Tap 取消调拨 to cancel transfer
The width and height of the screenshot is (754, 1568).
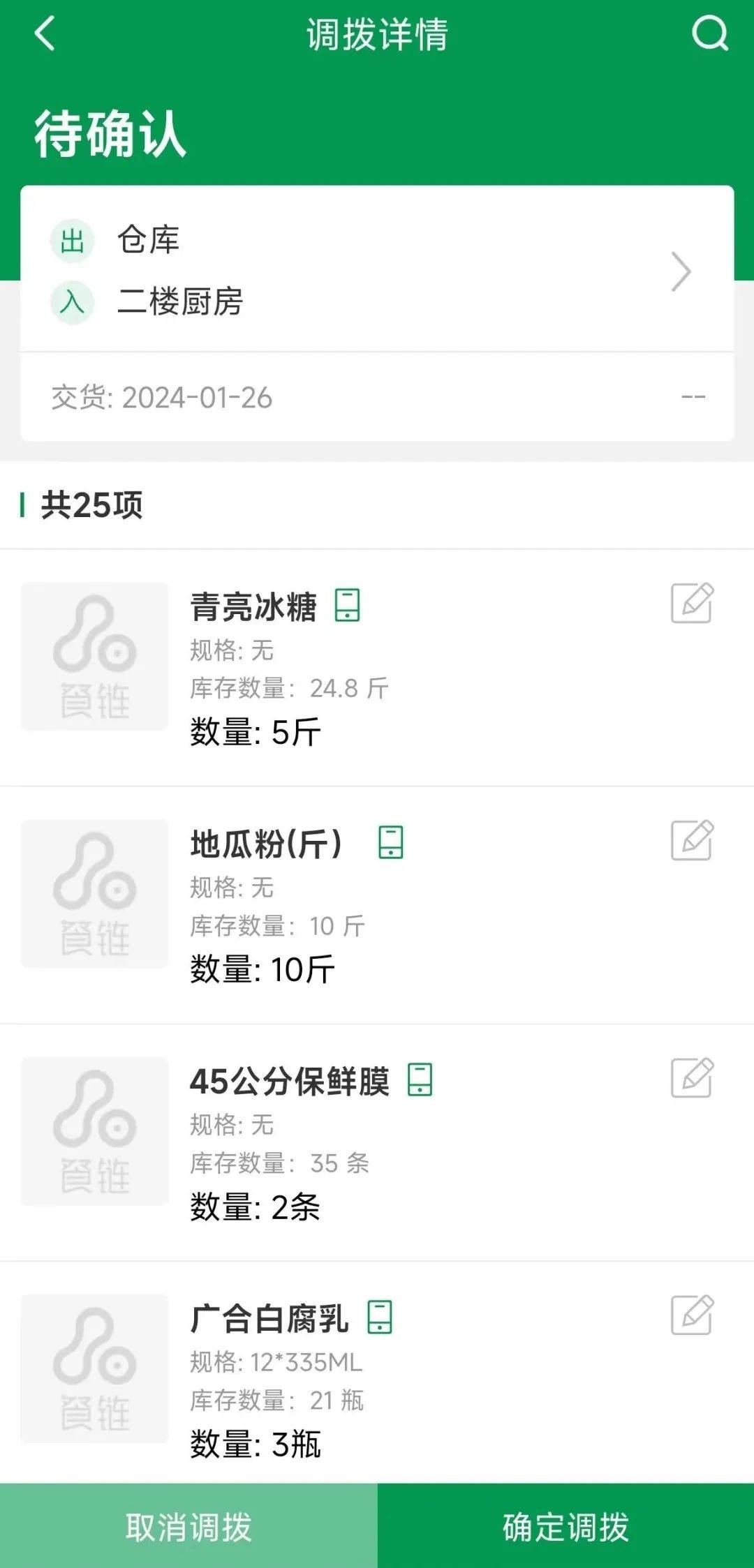[x=188, y=1527]
